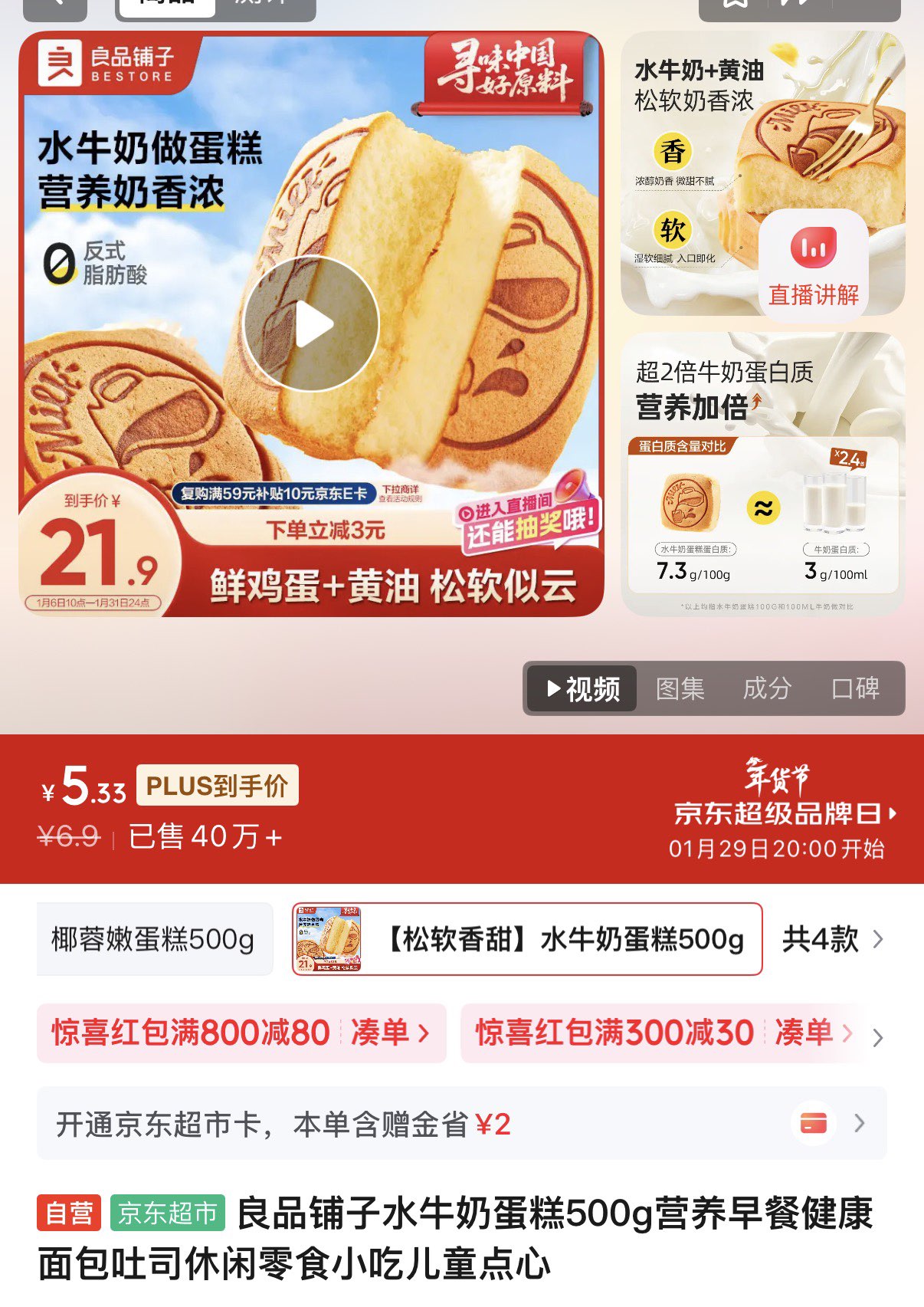Select the 水牛奶蛋糕500g variant
Screen dimensions: 924x1307
tap(527, 939)
